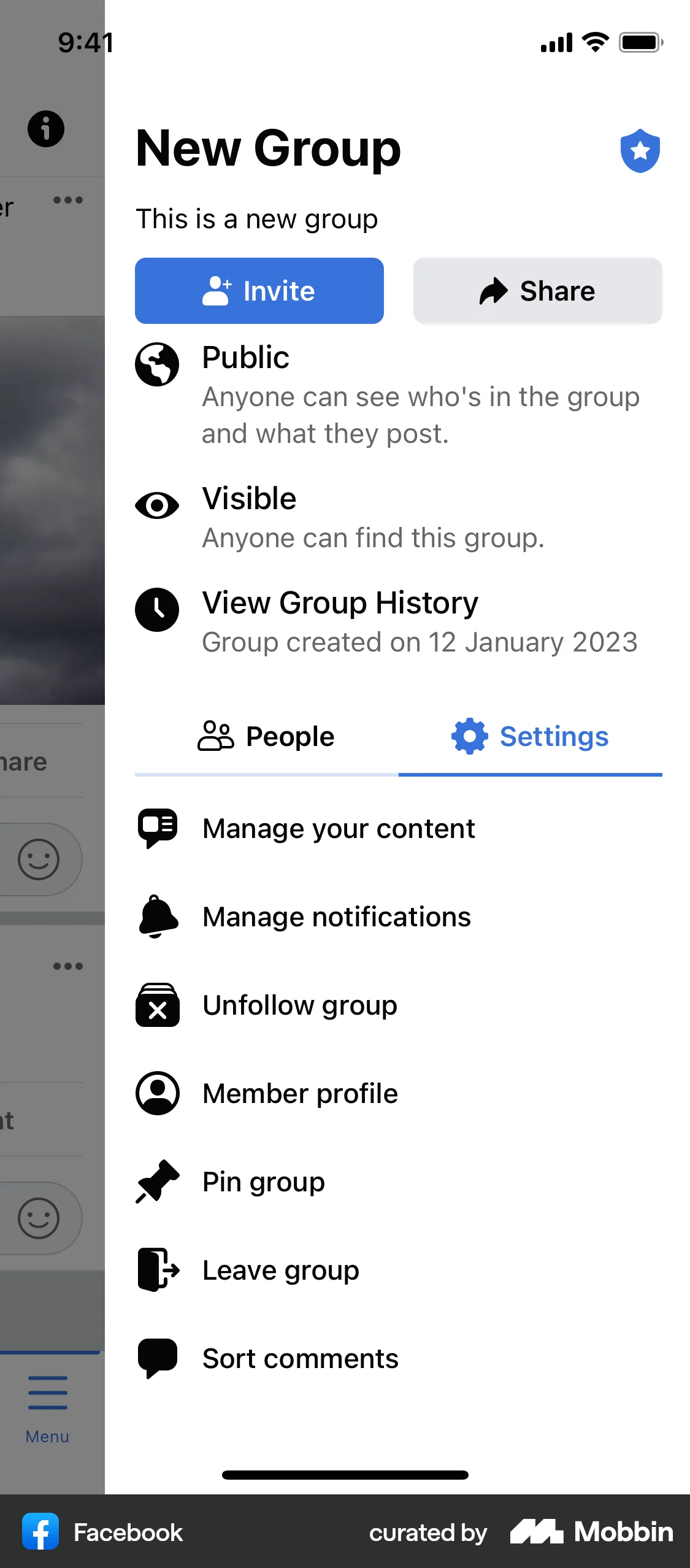
Task: Open View Group History clock icon
Action: 157,610
